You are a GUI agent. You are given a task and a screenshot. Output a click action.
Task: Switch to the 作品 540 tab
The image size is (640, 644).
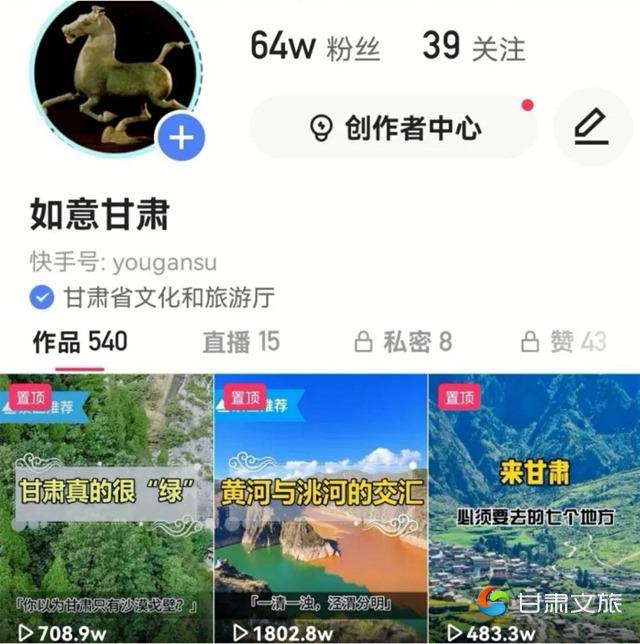pyautogui.click(x=80, y=342)
